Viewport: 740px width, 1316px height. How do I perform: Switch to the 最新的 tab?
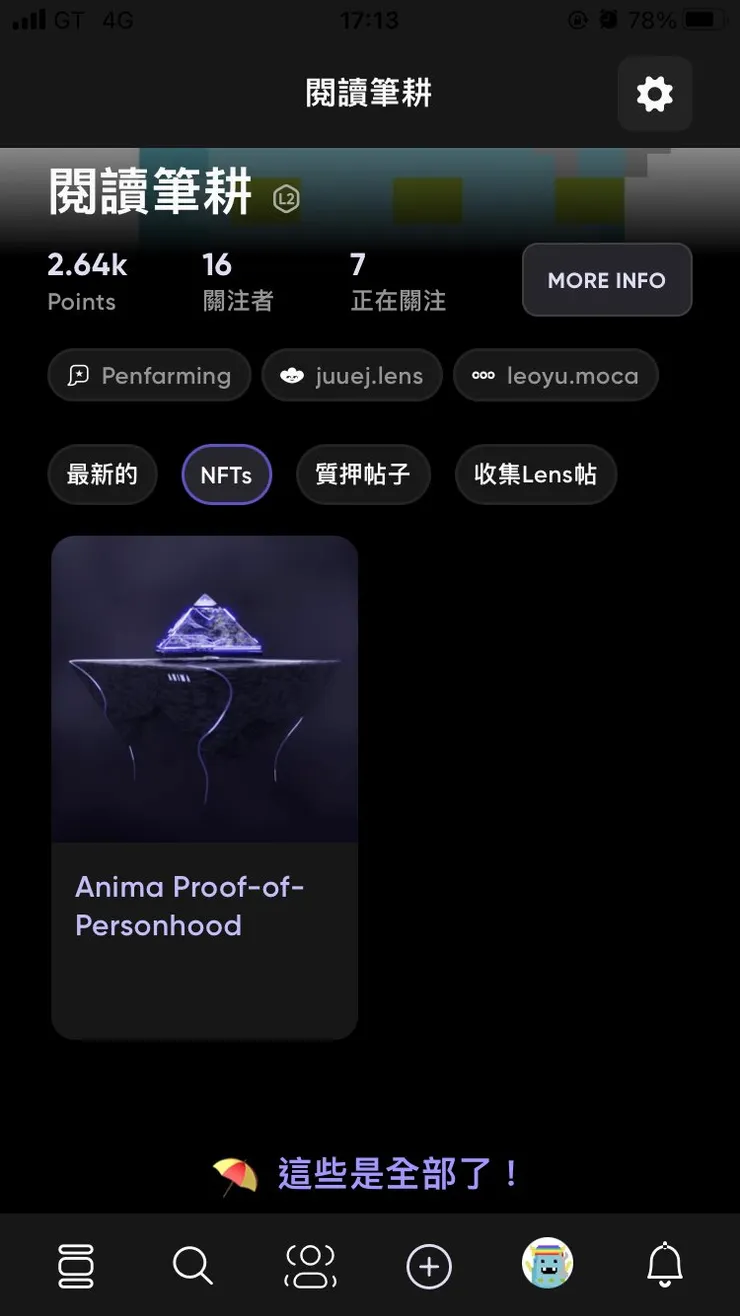(102, 475)
